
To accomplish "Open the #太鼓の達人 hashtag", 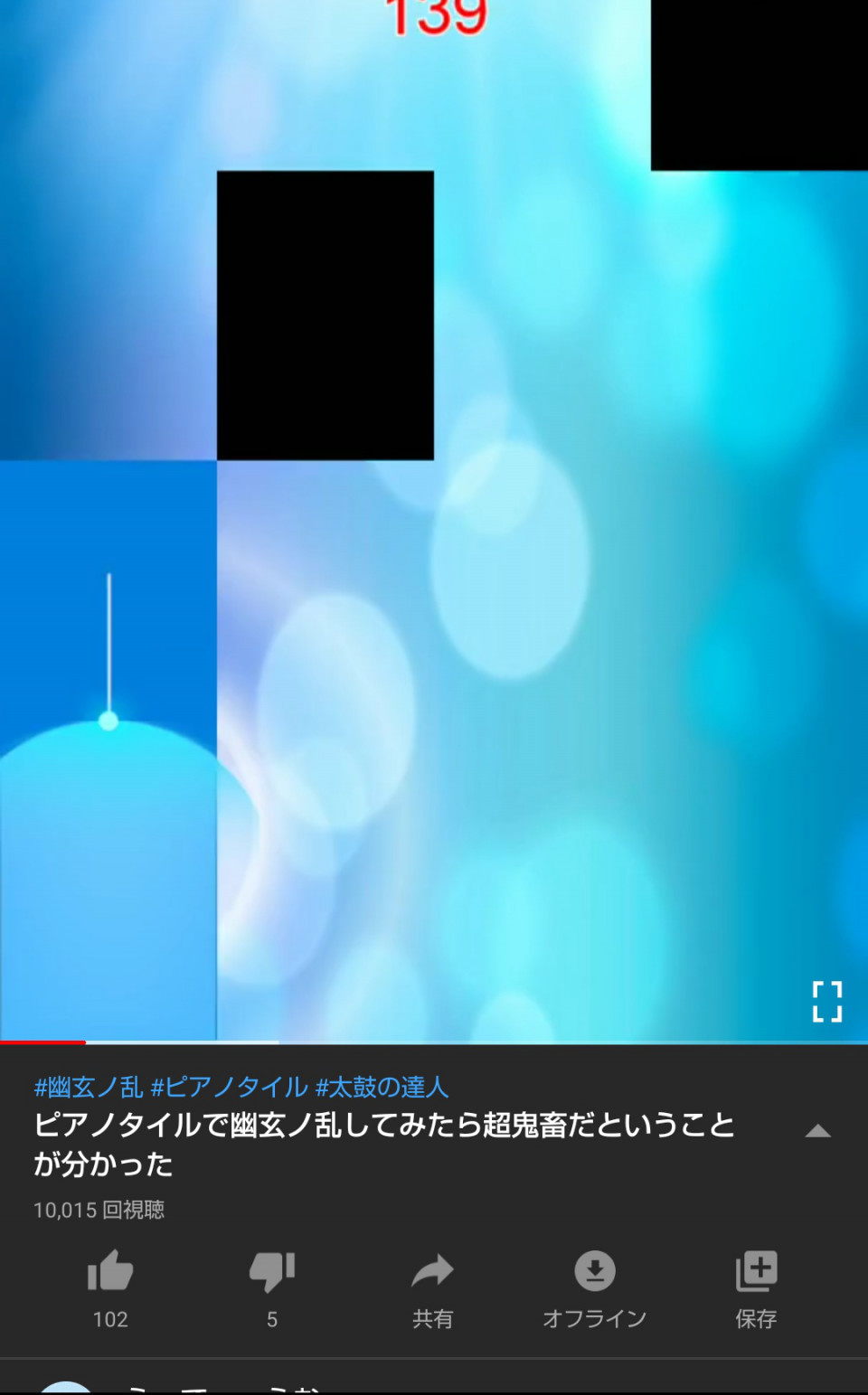I will [382, 1087].
